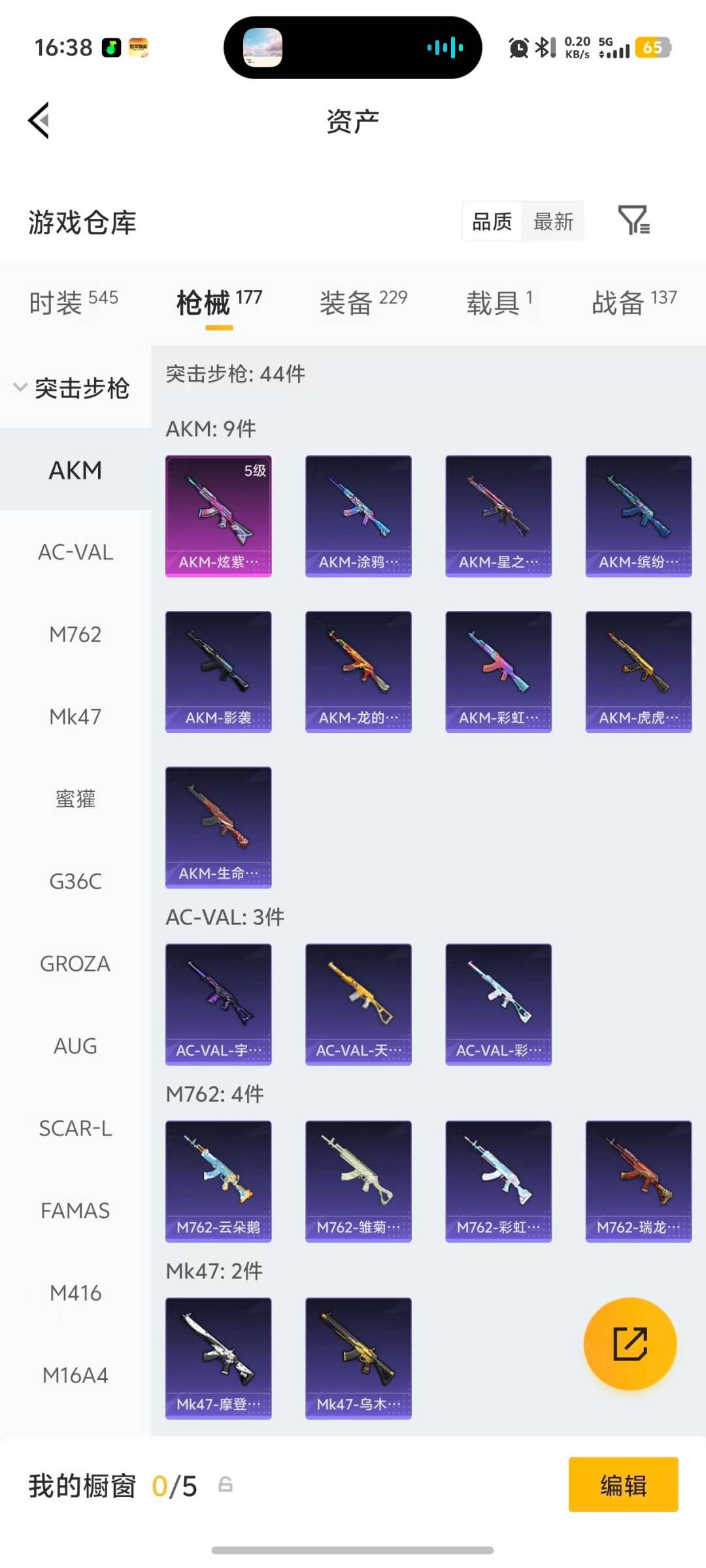
Task: Open the AKM-炫紫 skin card
Action: pyautogui.click(x=218, y=515)
